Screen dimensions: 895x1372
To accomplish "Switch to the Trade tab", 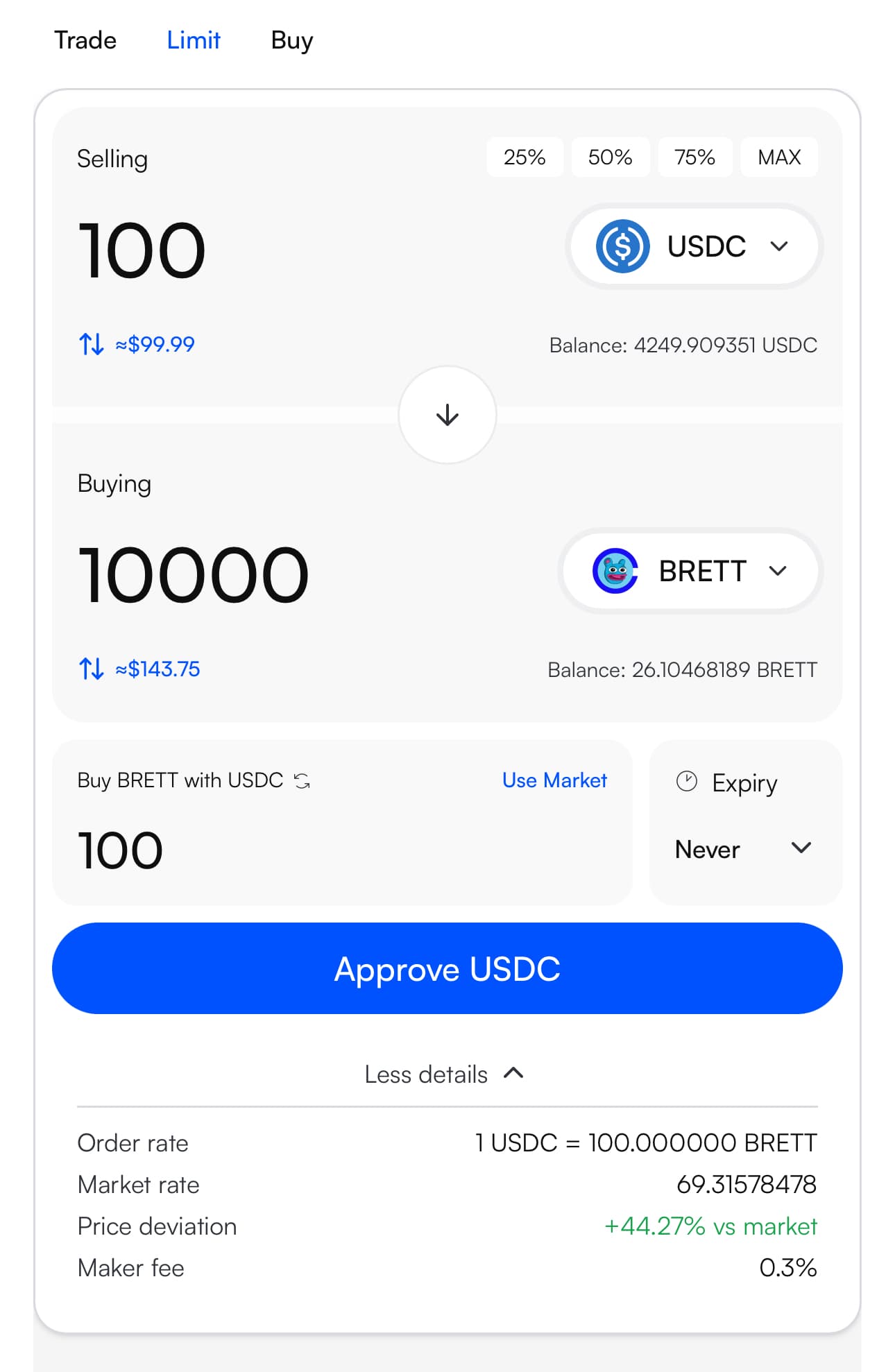I will [85, 40].
